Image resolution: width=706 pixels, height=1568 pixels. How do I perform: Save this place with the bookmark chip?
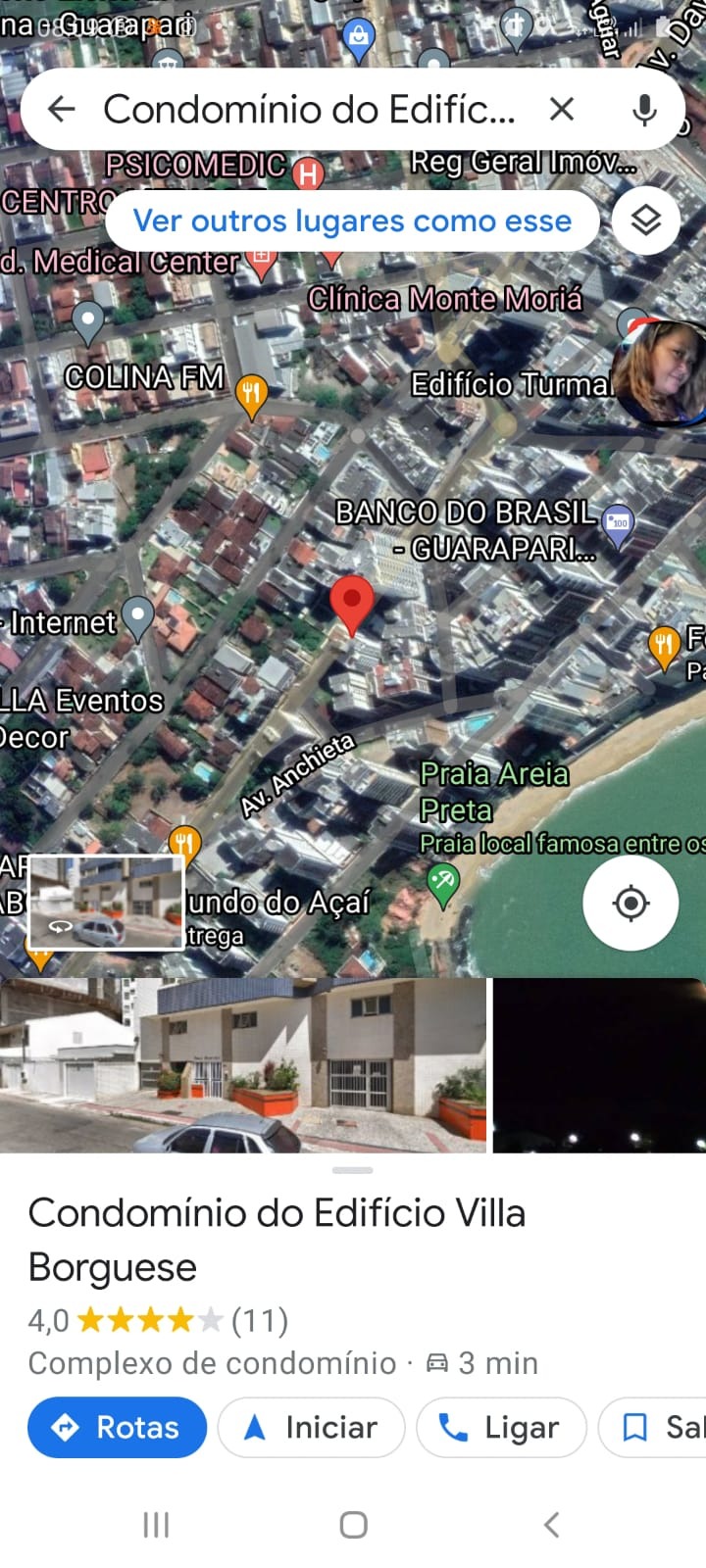click(653, 1427)
